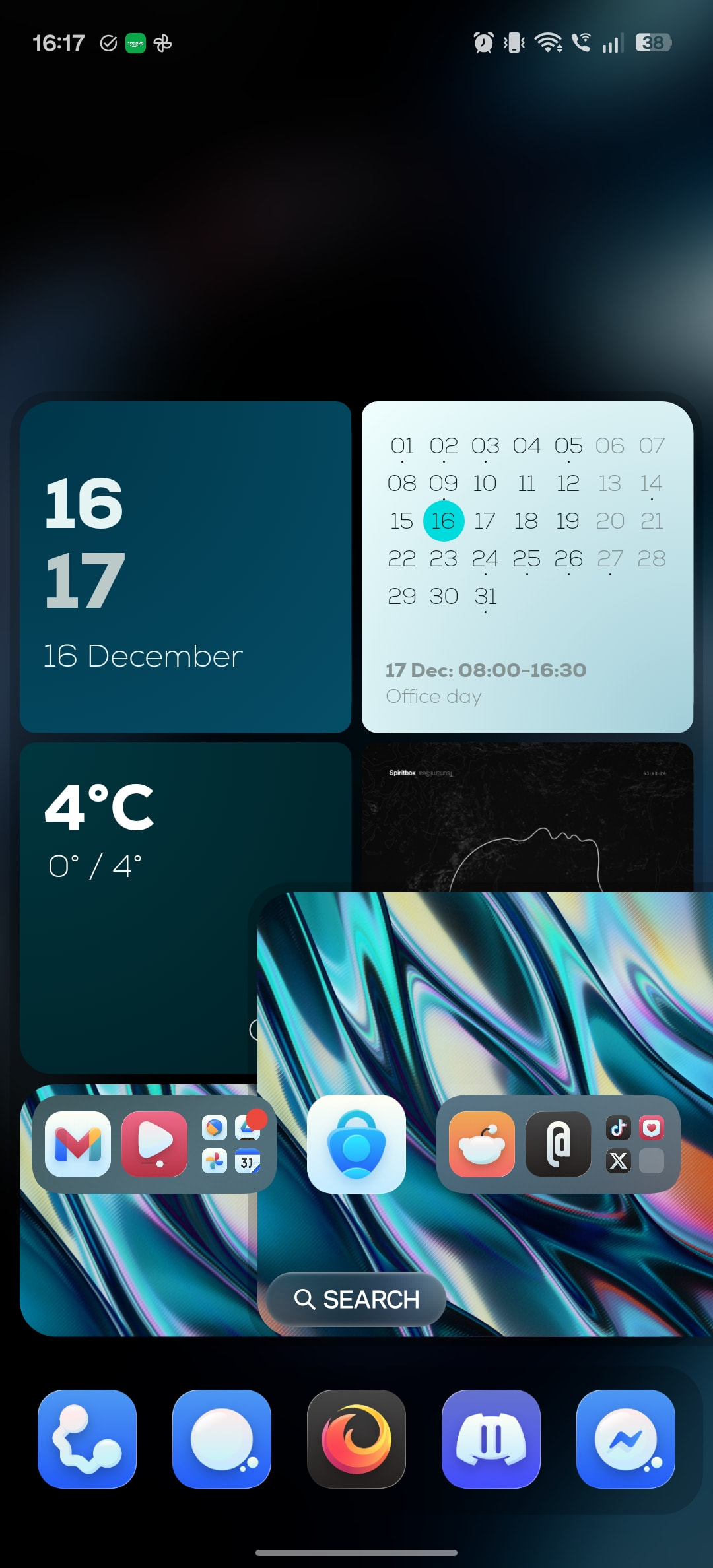This screenshot has height=1568, width=713.
Task: Open the Office day event on 17 Dec
Action: coord(485,683)
